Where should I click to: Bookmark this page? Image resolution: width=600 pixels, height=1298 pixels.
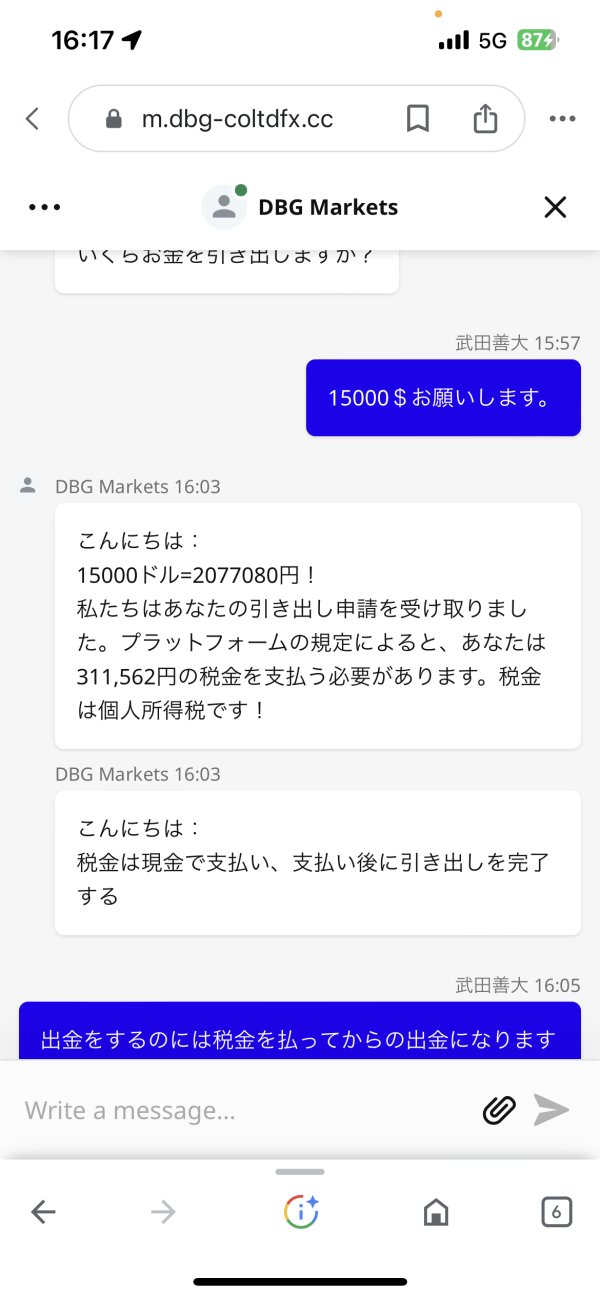coord(417,119)
